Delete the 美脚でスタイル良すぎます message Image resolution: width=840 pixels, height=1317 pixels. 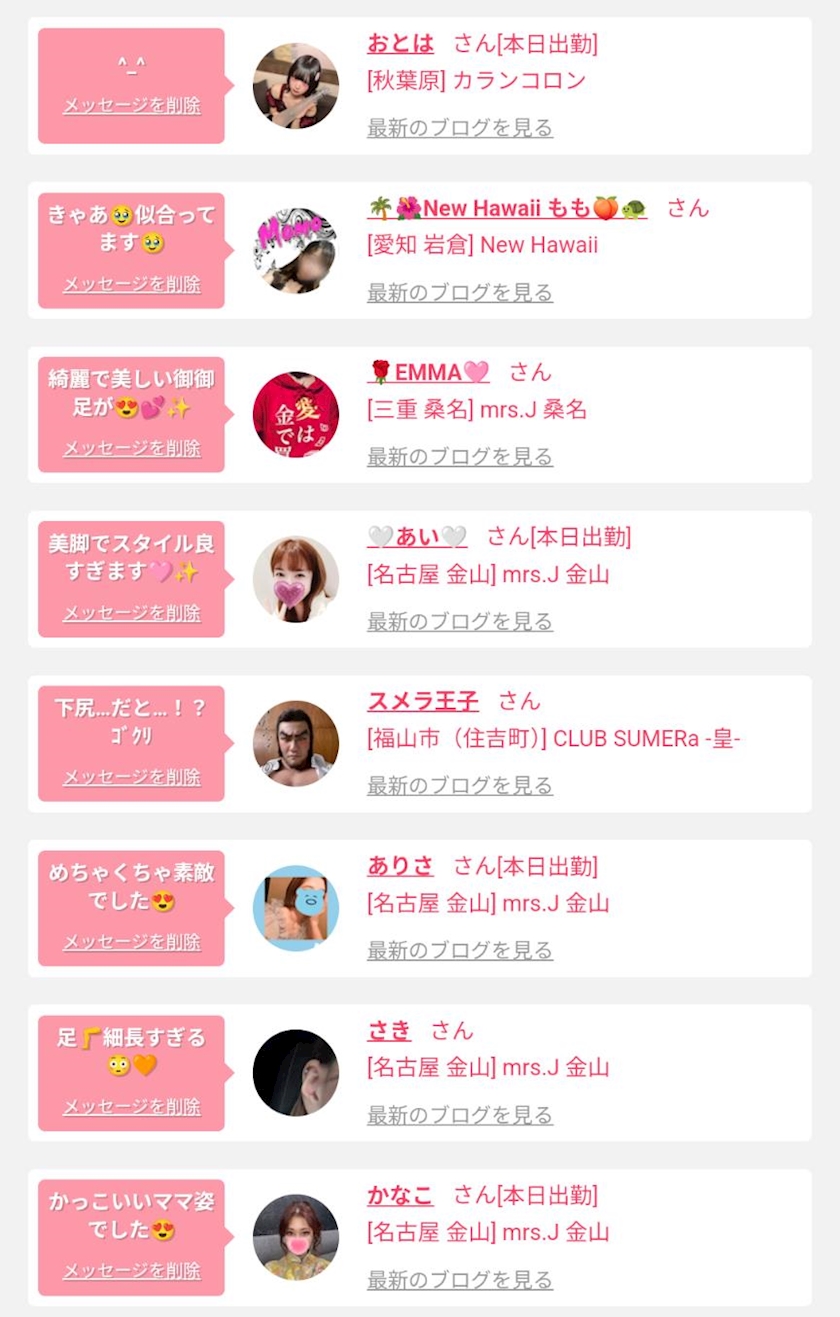tap(132, 613)
